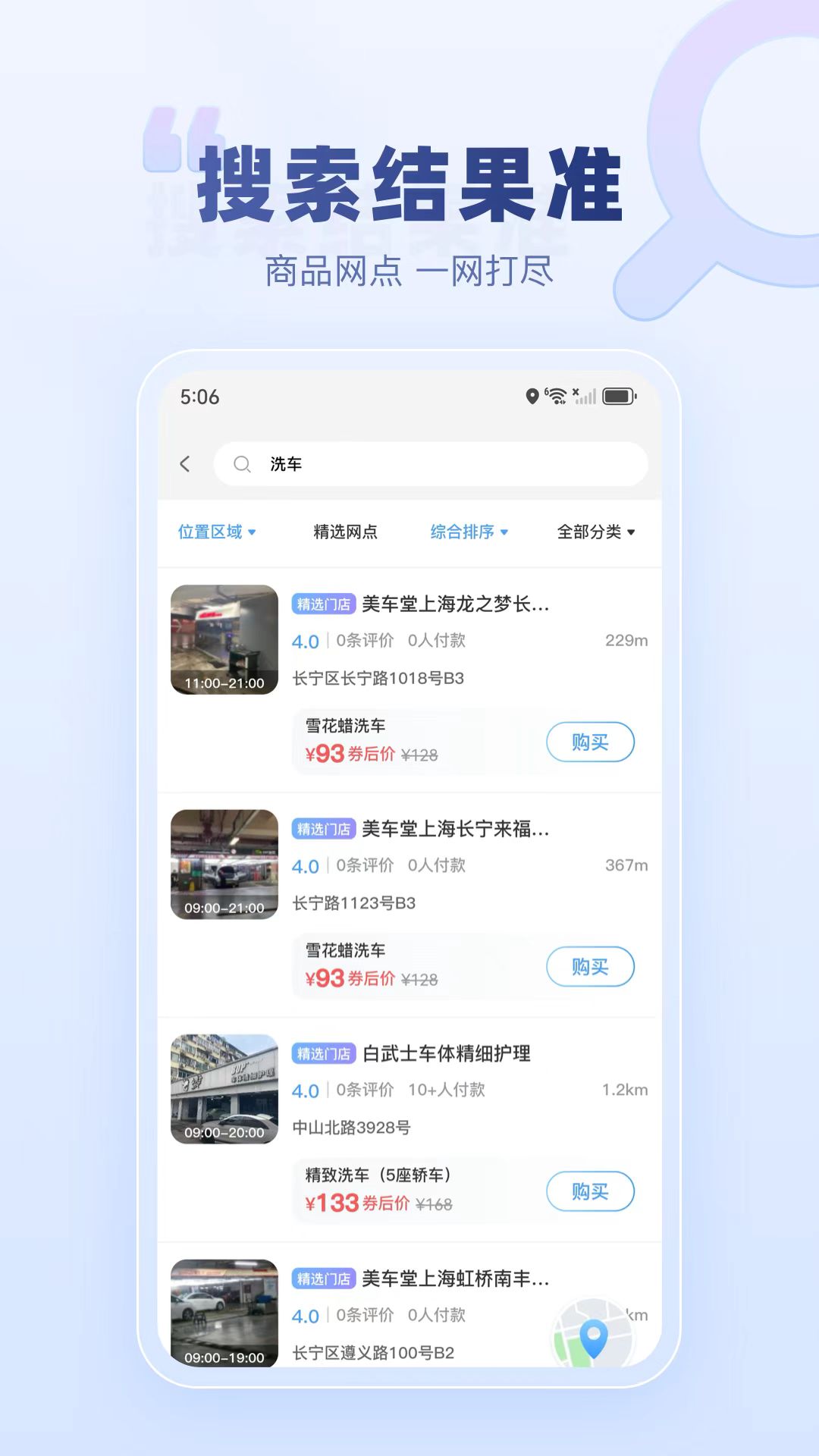The height and width of the screenshot is (1456, 819).
Task: Click 购买 for 精致洗车（5座轿车）
Action: pyautogui.click(x=590, y=1191)
